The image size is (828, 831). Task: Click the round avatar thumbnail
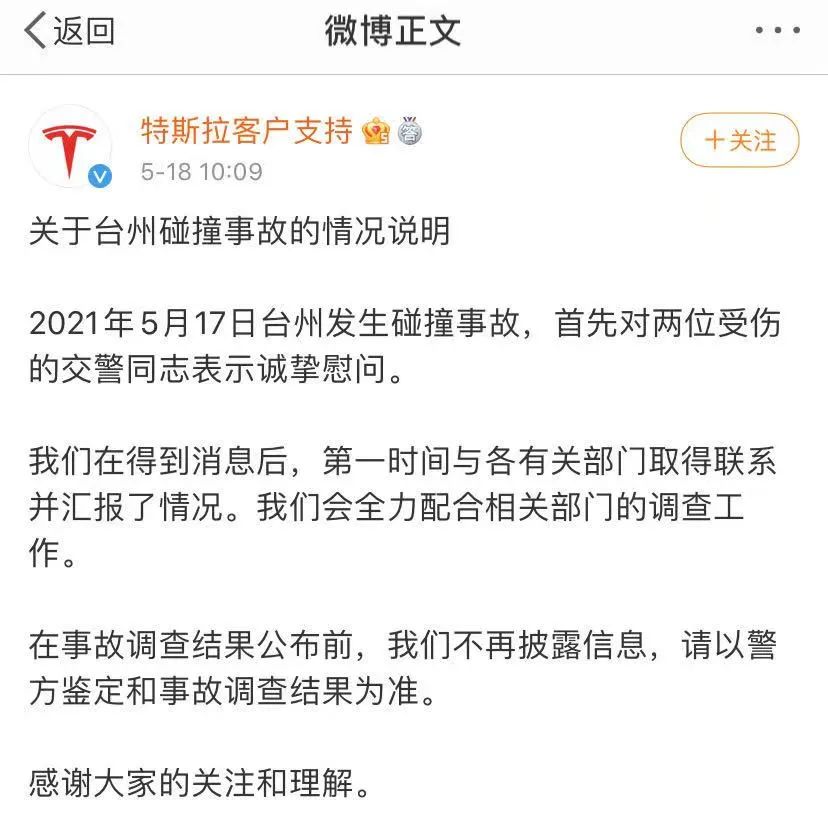(x=68, y=144)
